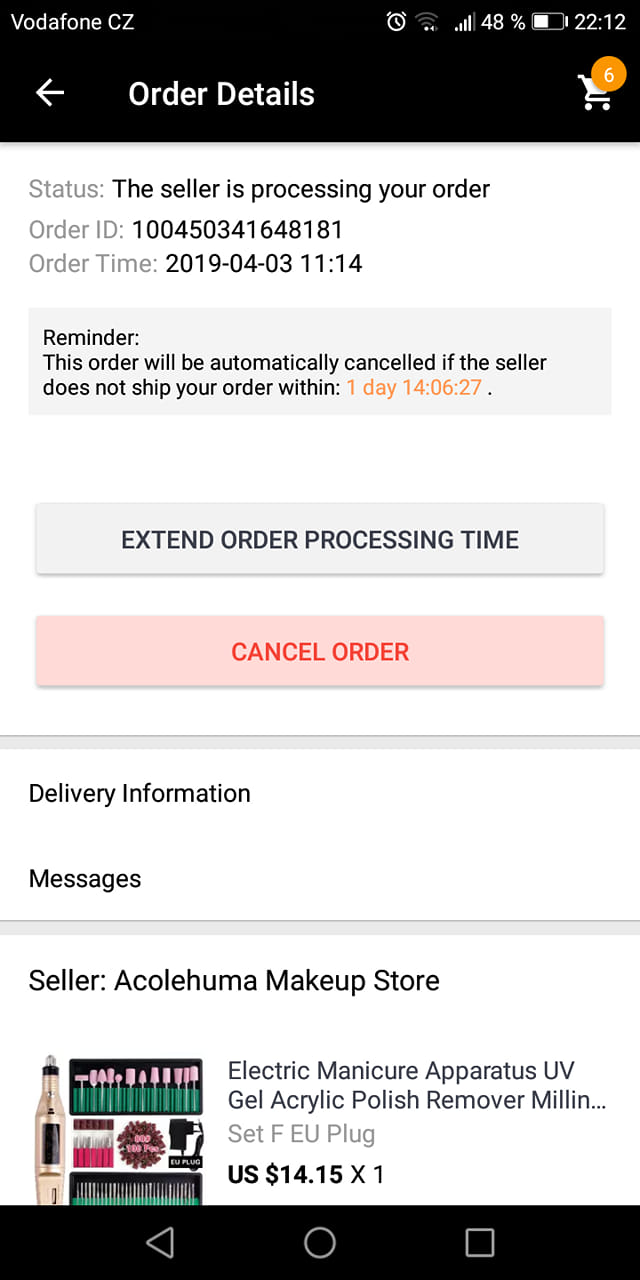The width and height of the screenshot is (640, 1280).
Task: Open recent apps from navigation bar
Action: 480,1242
